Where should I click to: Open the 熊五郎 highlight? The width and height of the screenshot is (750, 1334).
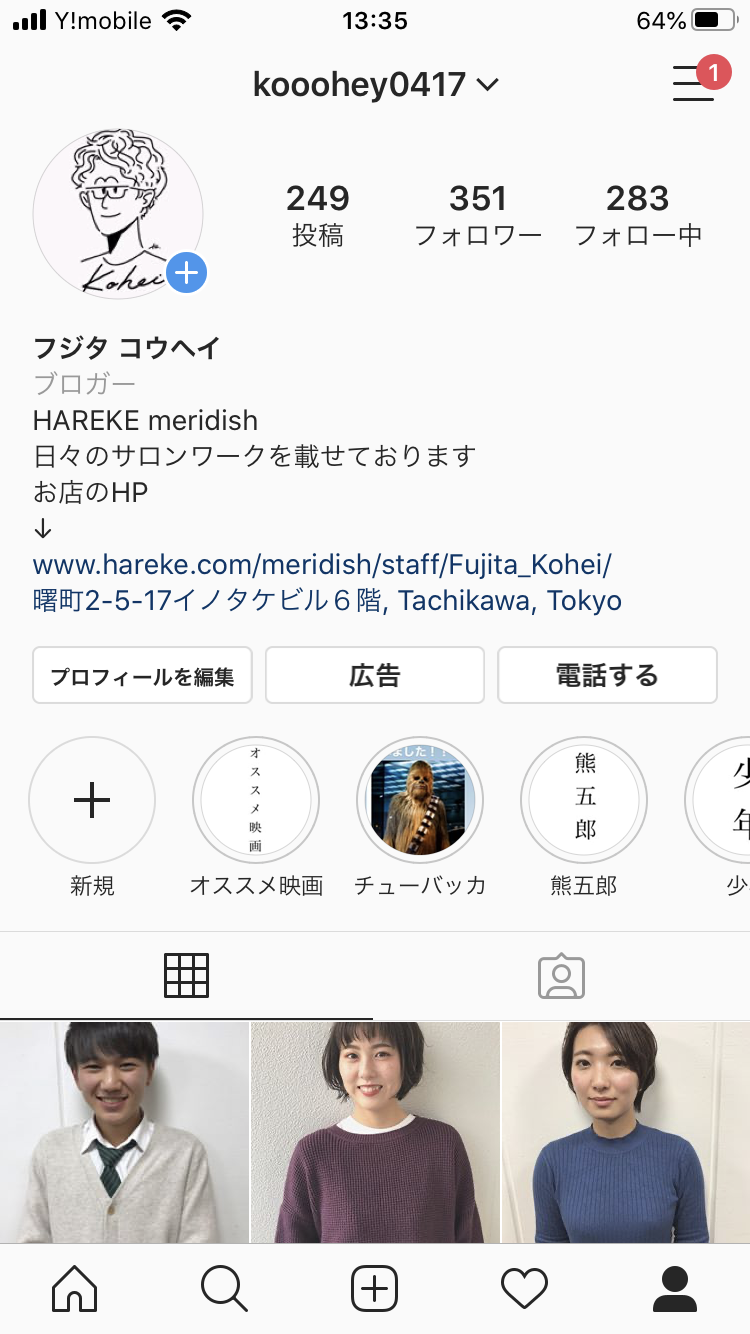pyautogui.click(x=584, y=801)
